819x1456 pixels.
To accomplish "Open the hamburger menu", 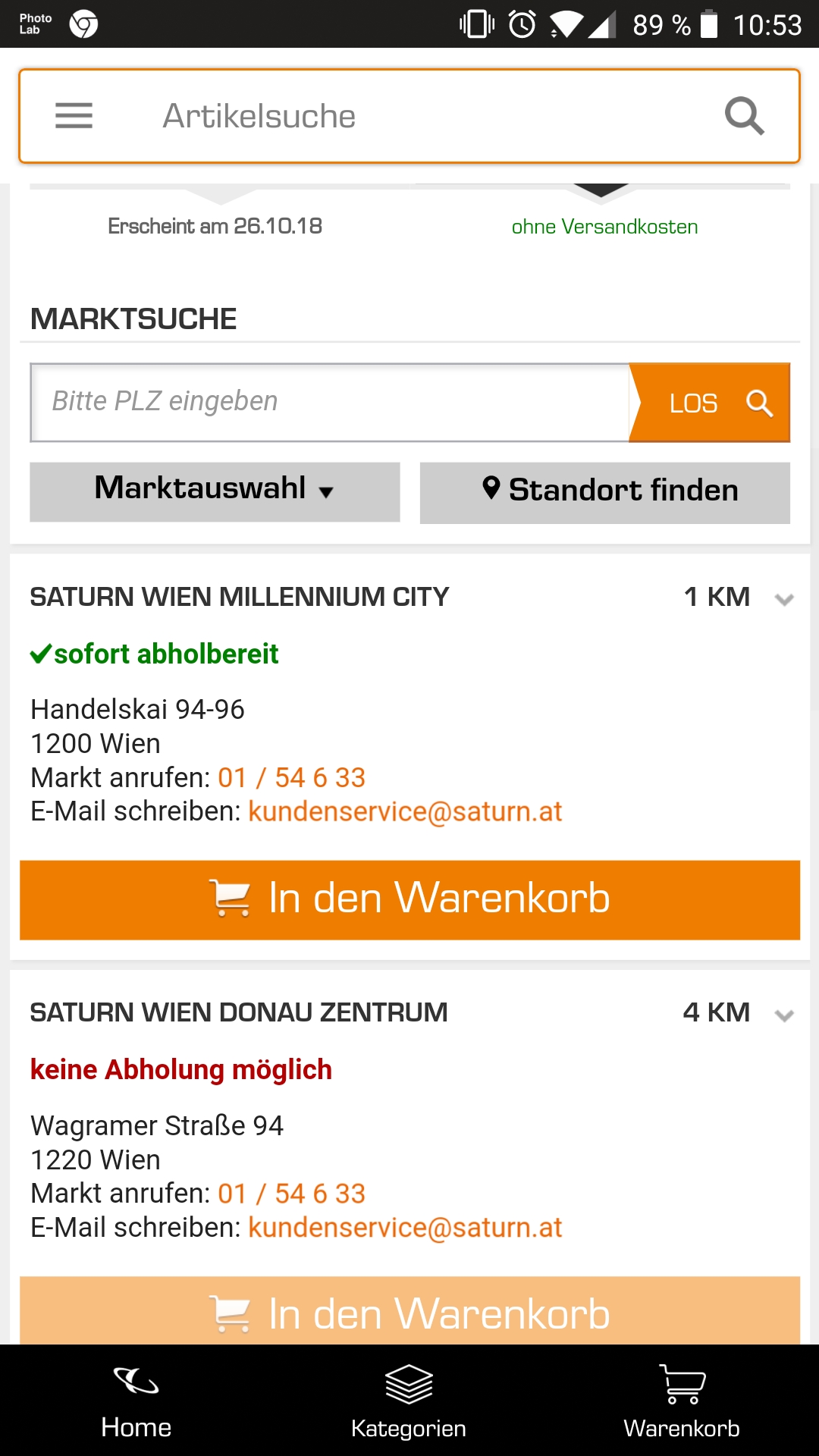I will point(74,116).
